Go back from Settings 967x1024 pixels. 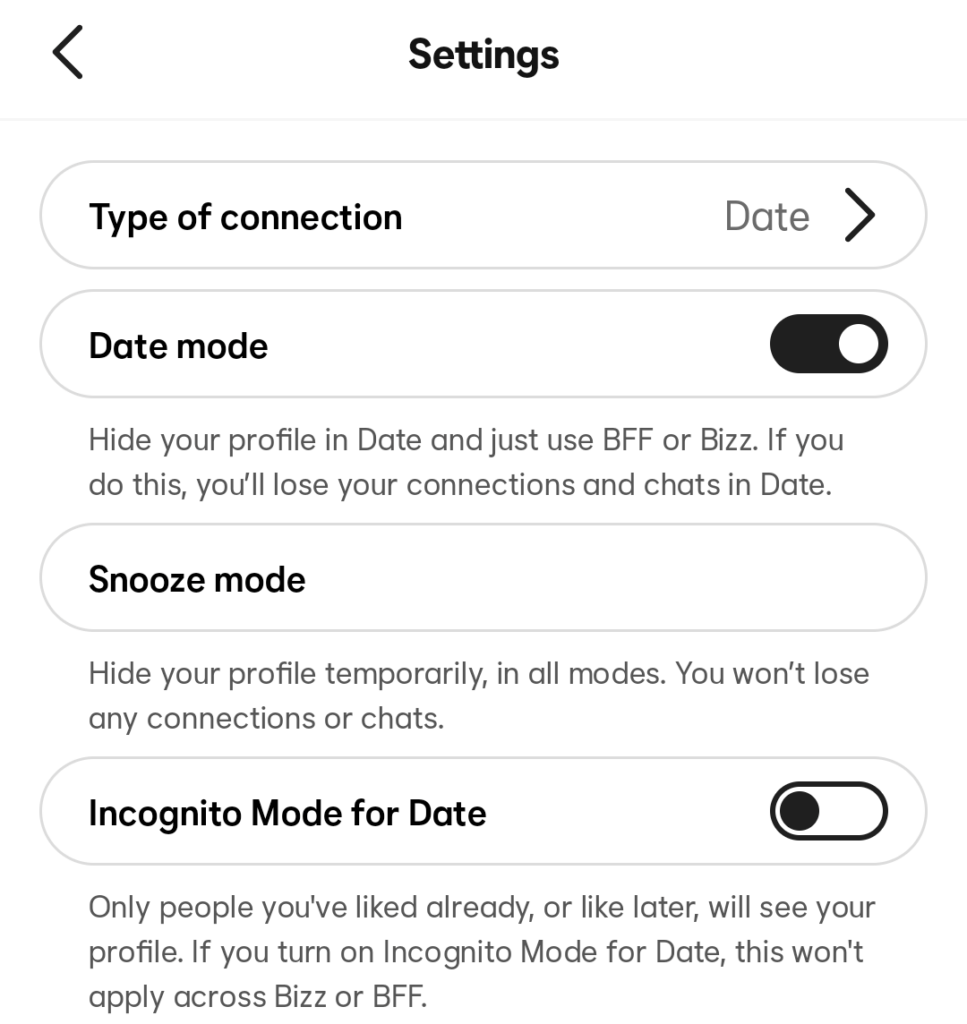tap(68, 54)
